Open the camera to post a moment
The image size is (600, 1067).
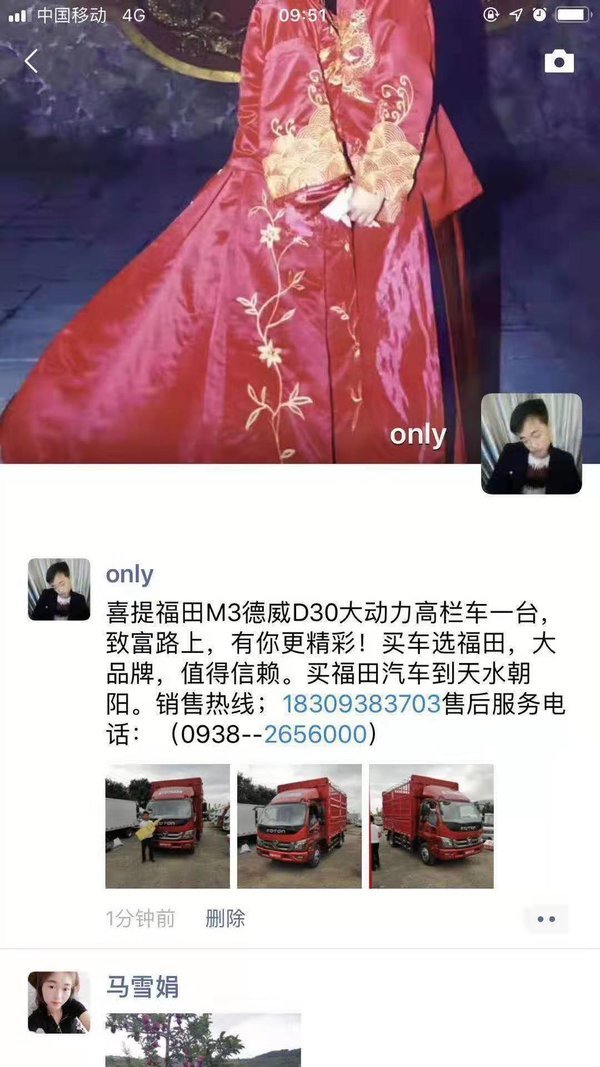559,62
